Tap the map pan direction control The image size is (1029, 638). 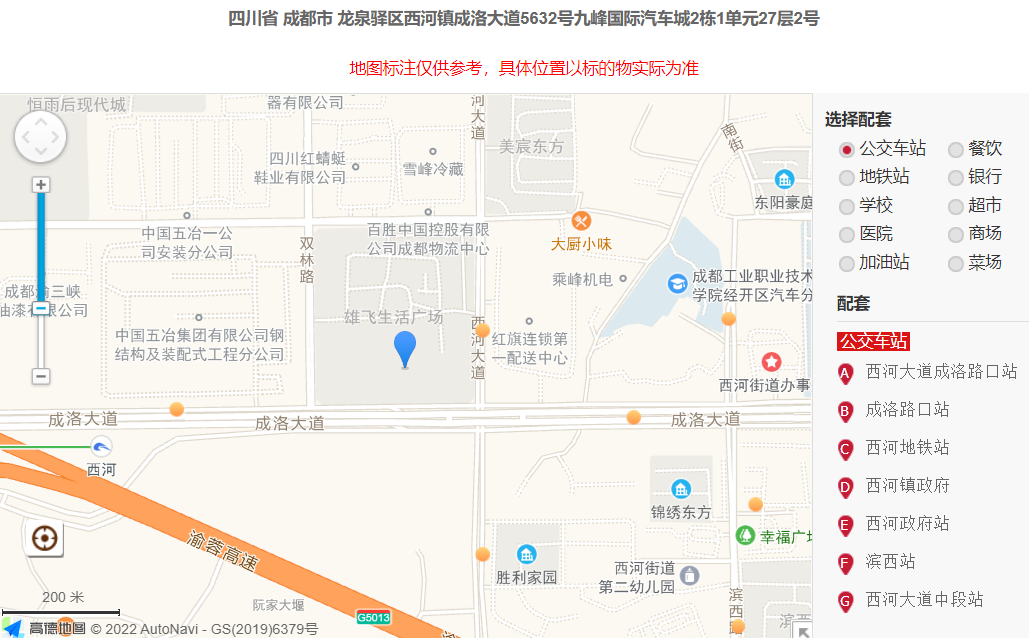(x=40, y=137)
